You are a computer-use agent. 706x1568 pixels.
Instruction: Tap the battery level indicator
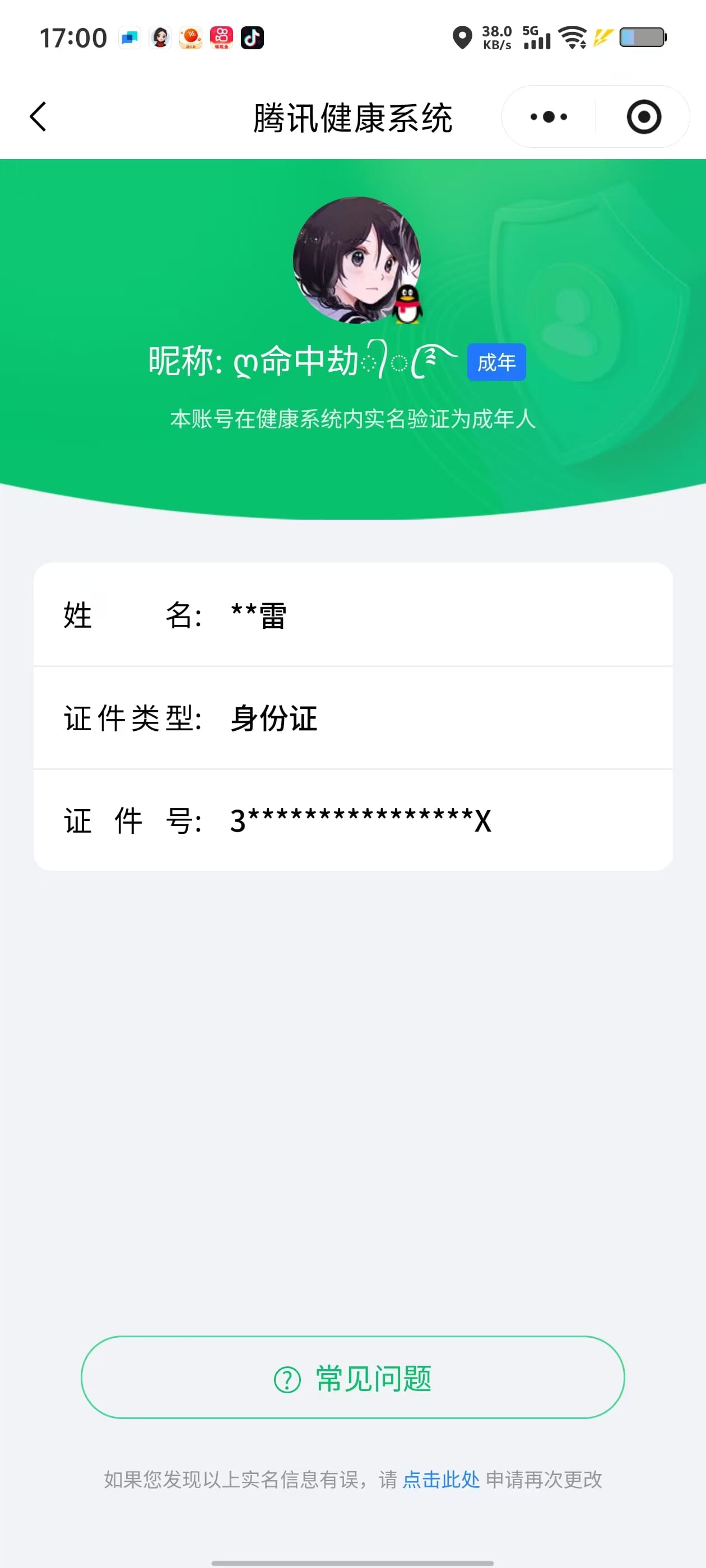640,38
